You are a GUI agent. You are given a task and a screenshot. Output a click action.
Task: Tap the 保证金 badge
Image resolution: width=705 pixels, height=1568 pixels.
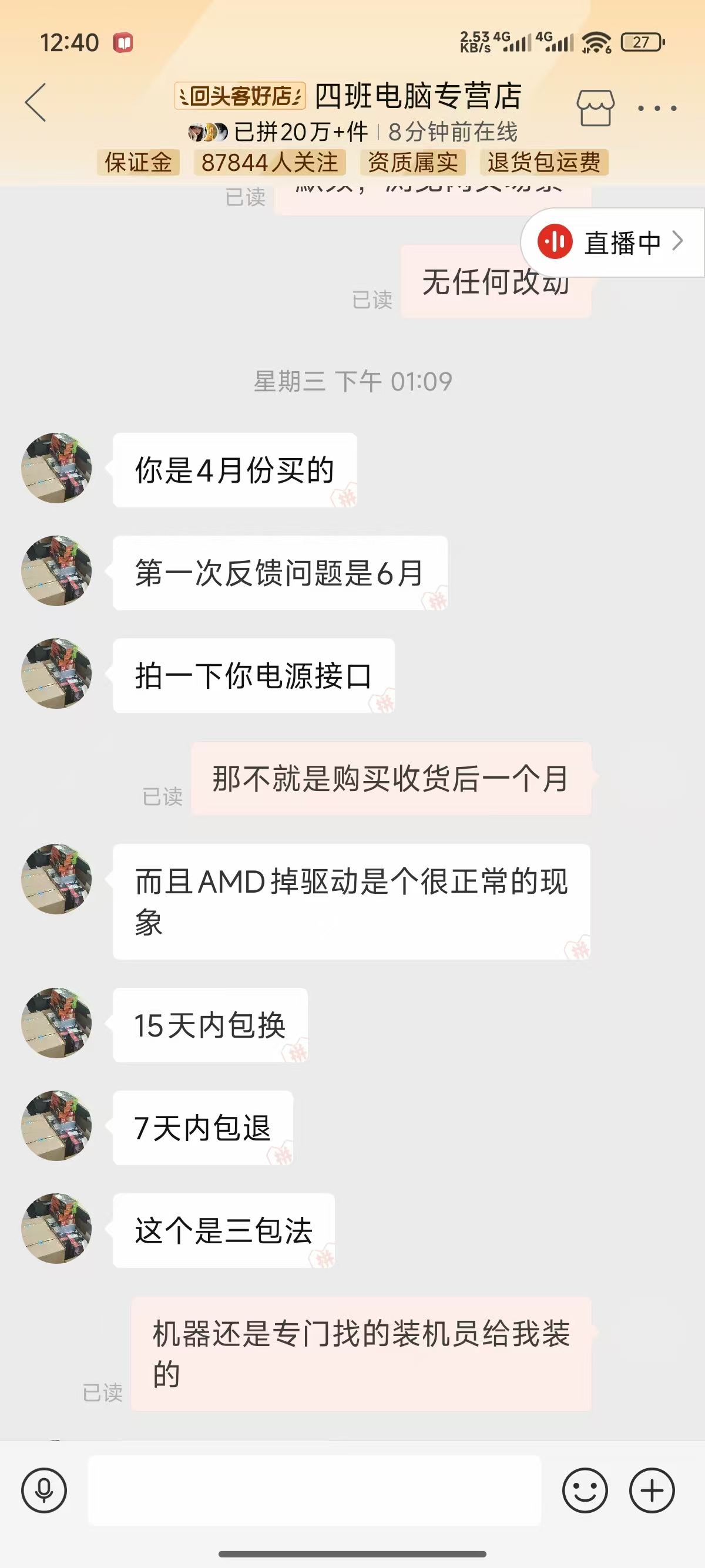click(138, 163)
